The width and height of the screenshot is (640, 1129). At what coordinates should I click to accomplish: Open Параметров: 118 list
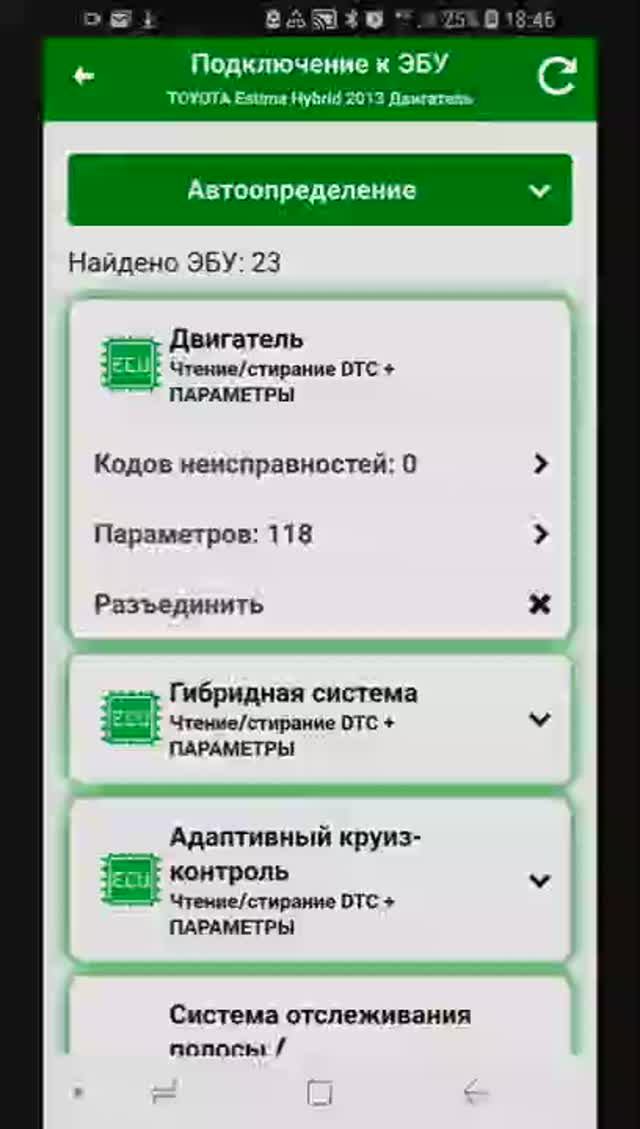[319, 534]
